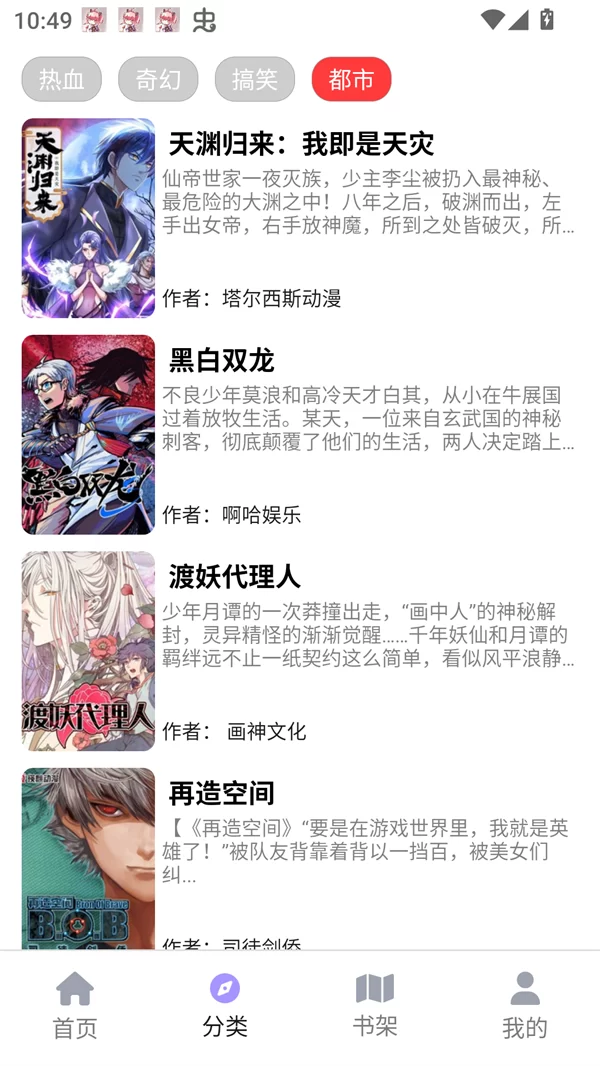Image resolution: width=600 pixels, height=1066 pixels.
Task: Tap the selected 都市 chip
Action: 351,80
